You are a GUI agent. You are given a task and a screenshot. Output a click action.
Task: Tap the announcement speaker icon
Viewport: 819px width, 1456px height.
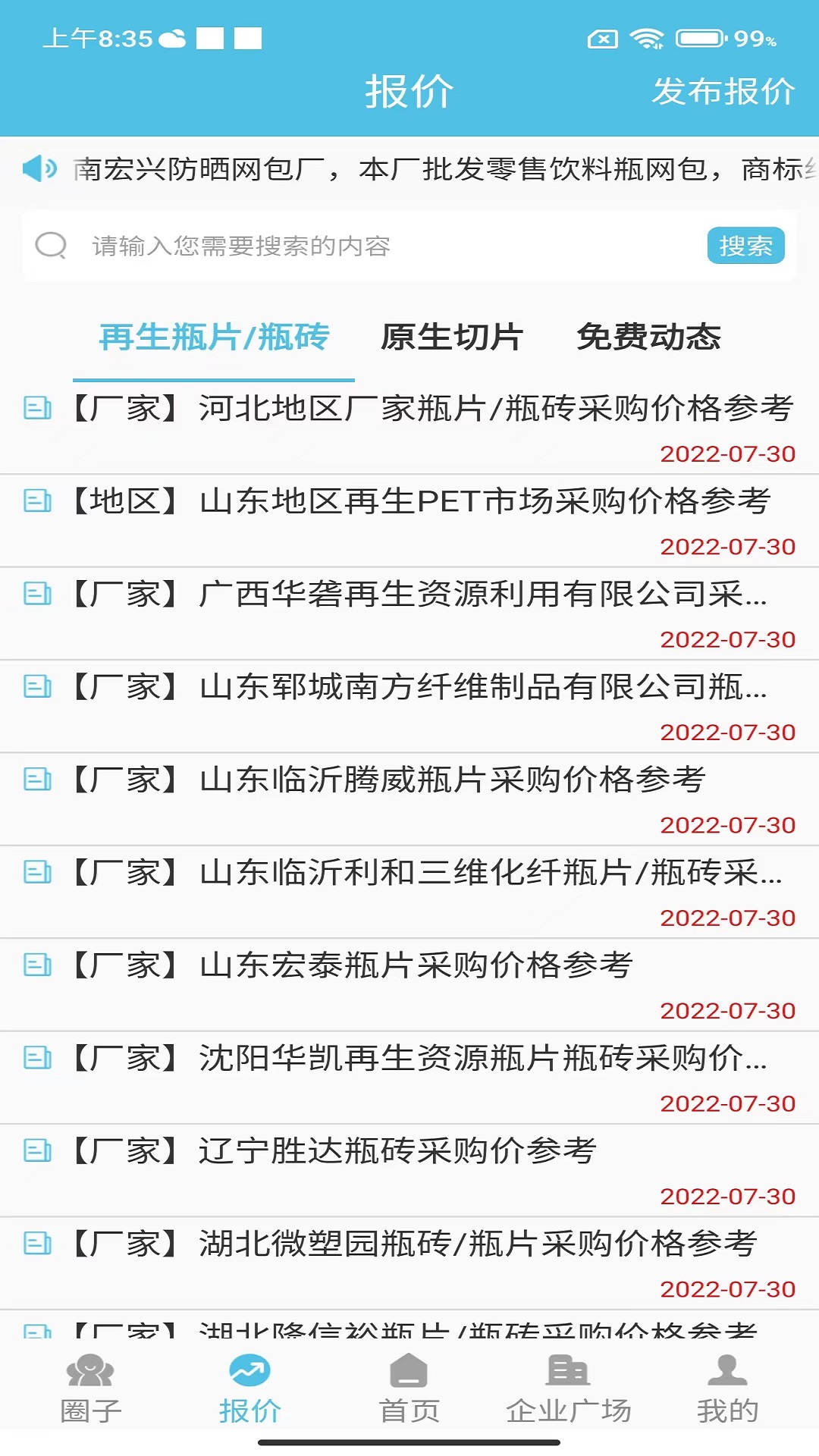coord(41,168)
